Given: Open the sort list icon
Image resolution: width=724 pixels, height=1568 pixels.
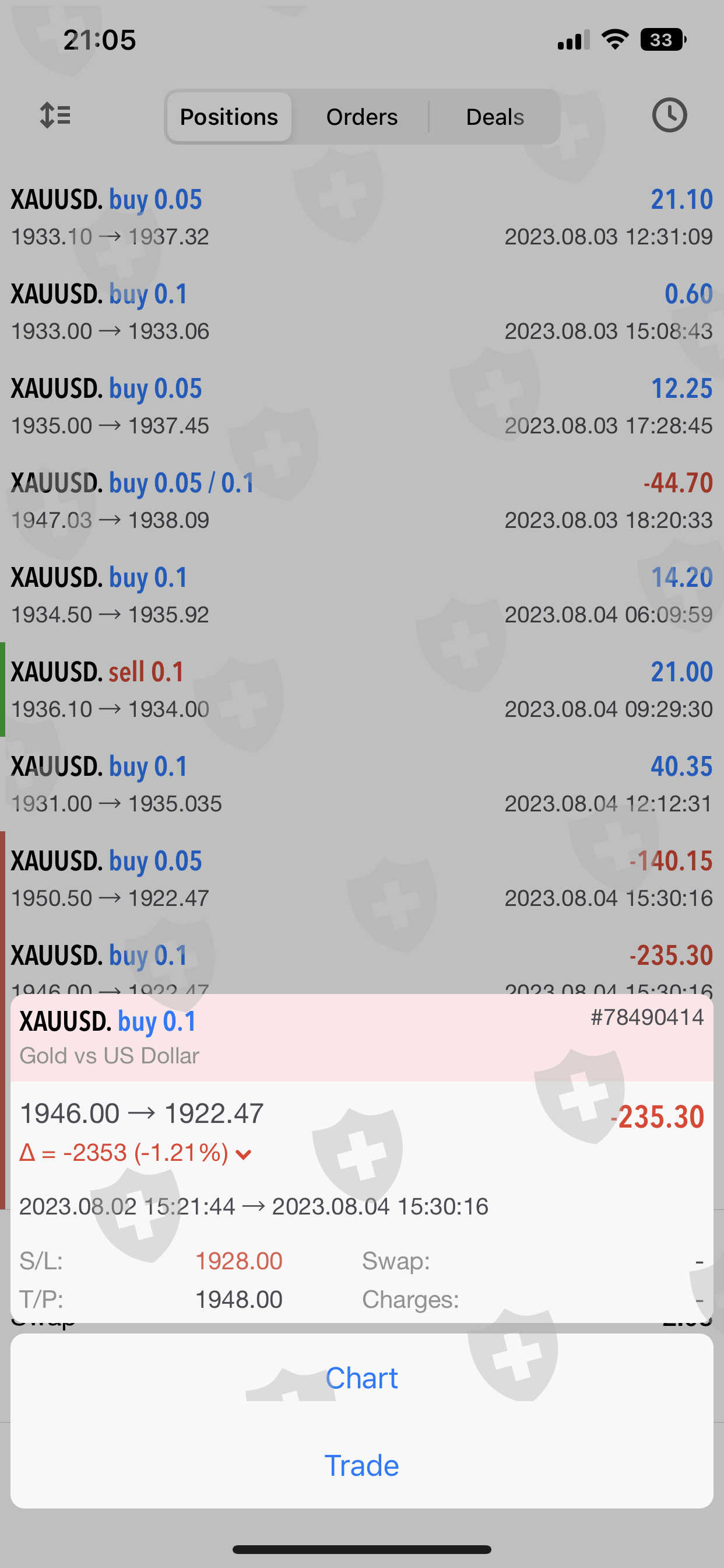Looking at the screenshot, I should 55,115.
